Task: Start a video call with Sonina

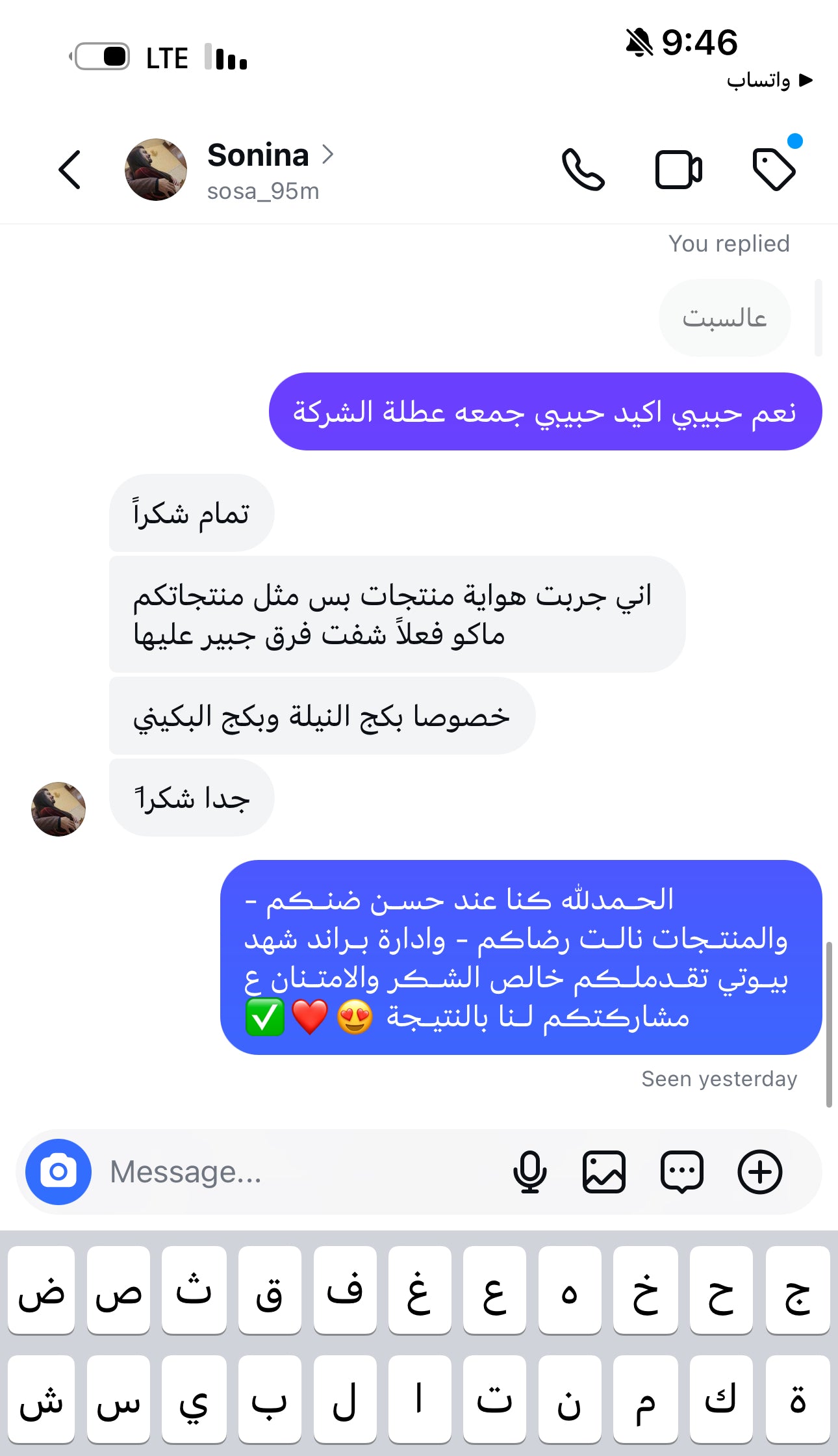Action: [678, 170]
